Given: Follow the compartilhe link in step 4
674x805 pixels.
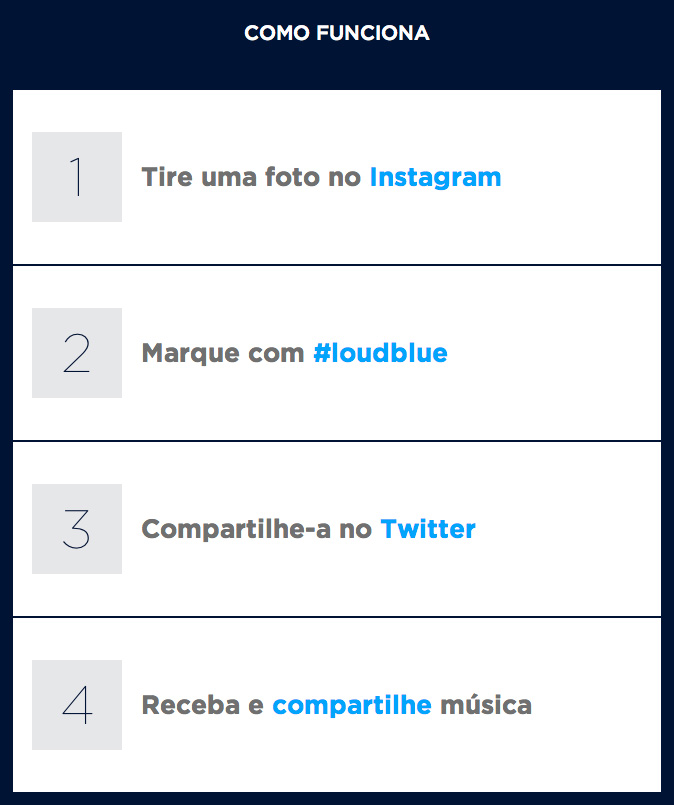Looking at the screenshot, I should point(352,705).
